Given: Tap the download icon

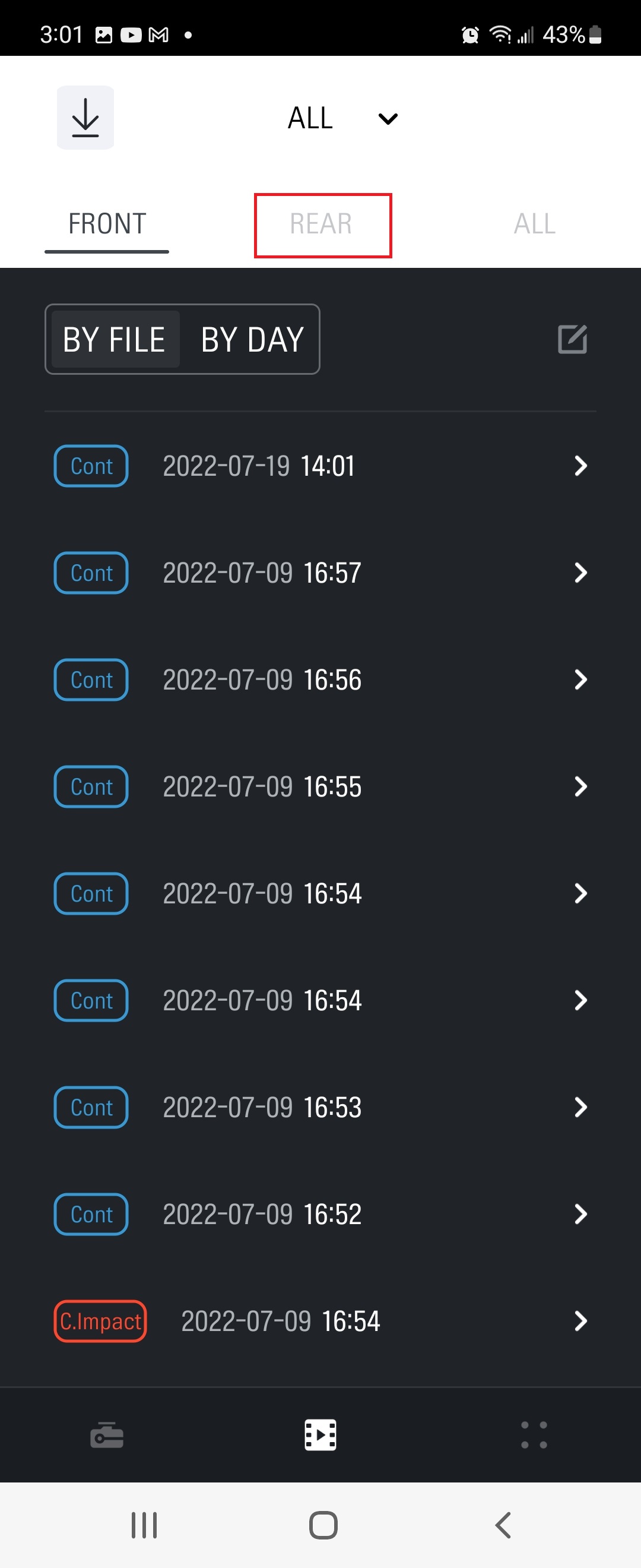Looking at the screenshot, I should pyautogui.click(x=85, y=118).
